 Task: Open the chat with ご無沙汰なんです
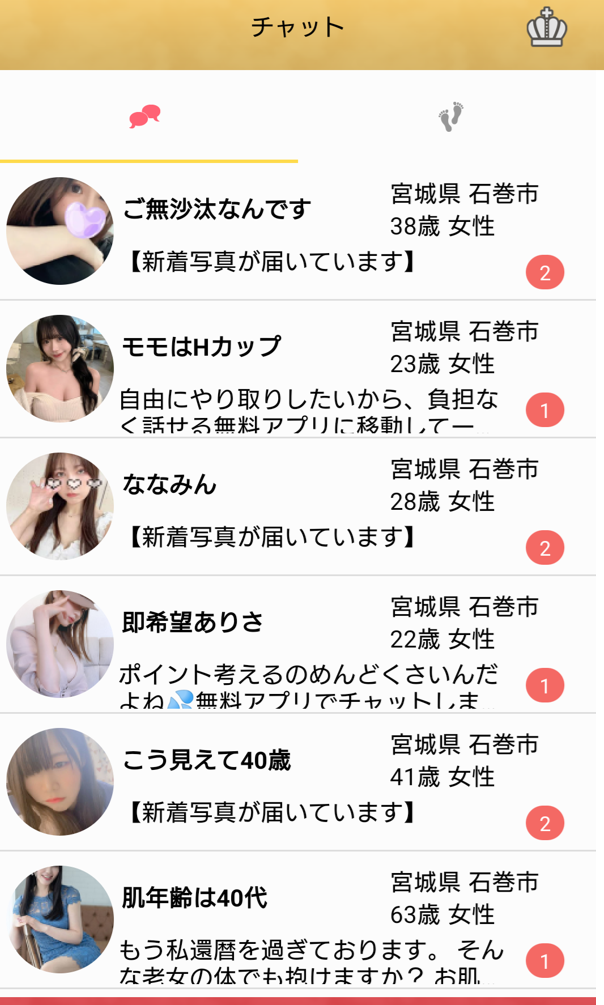[300, 231]
